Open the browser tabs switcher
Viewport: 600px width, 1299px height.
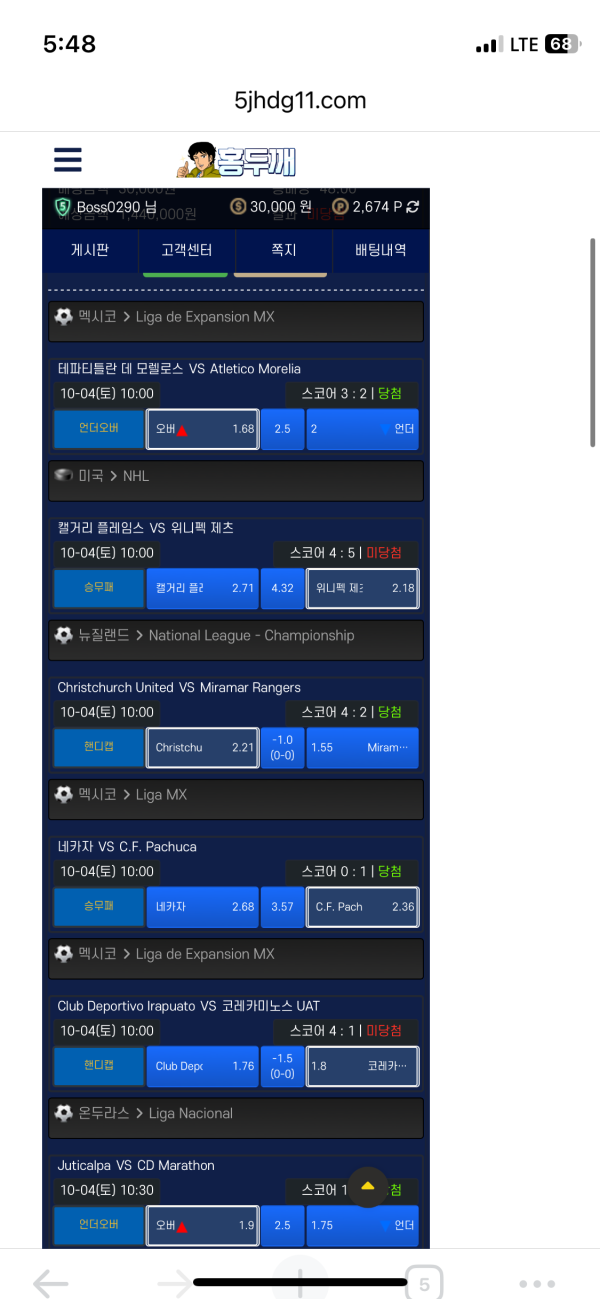[x=424, y=1284]
